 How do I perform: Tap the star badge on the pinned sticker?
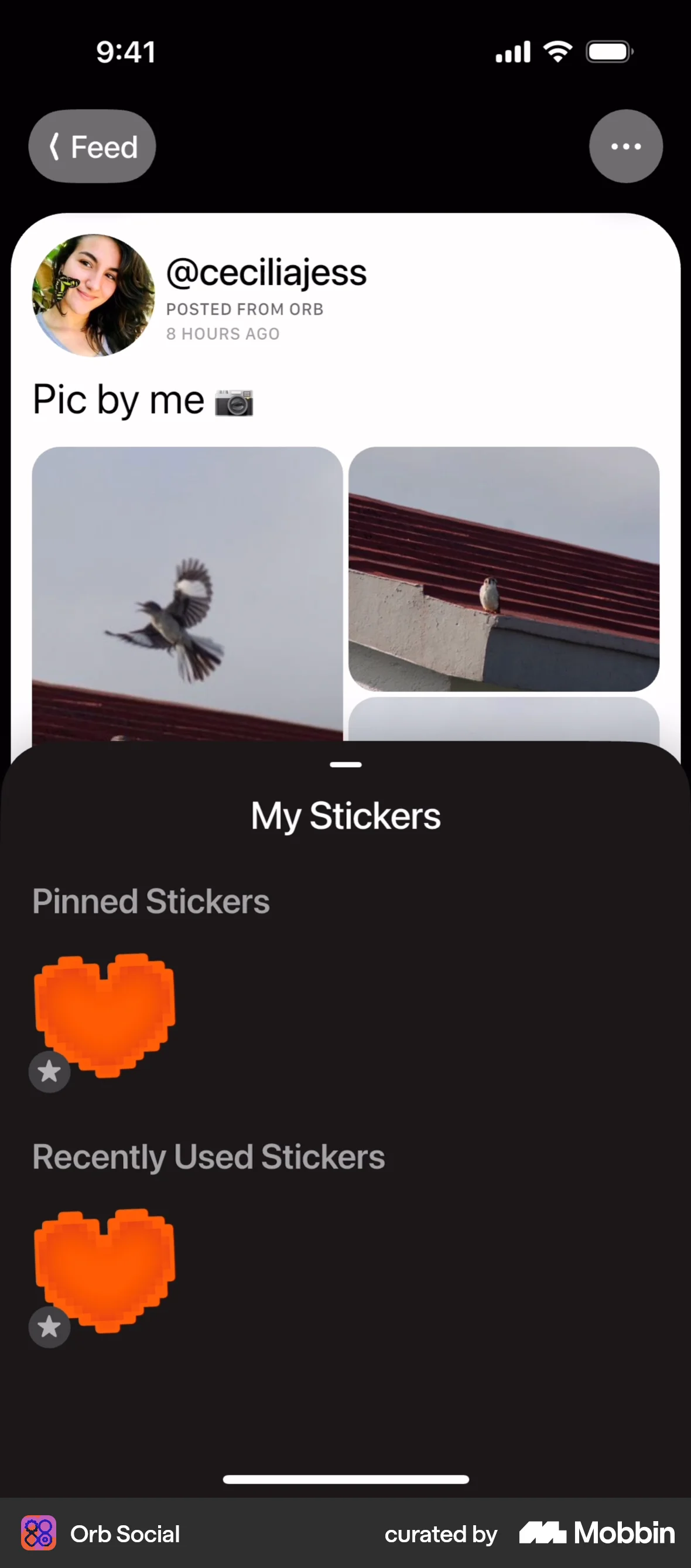(x=49, y=1071)
